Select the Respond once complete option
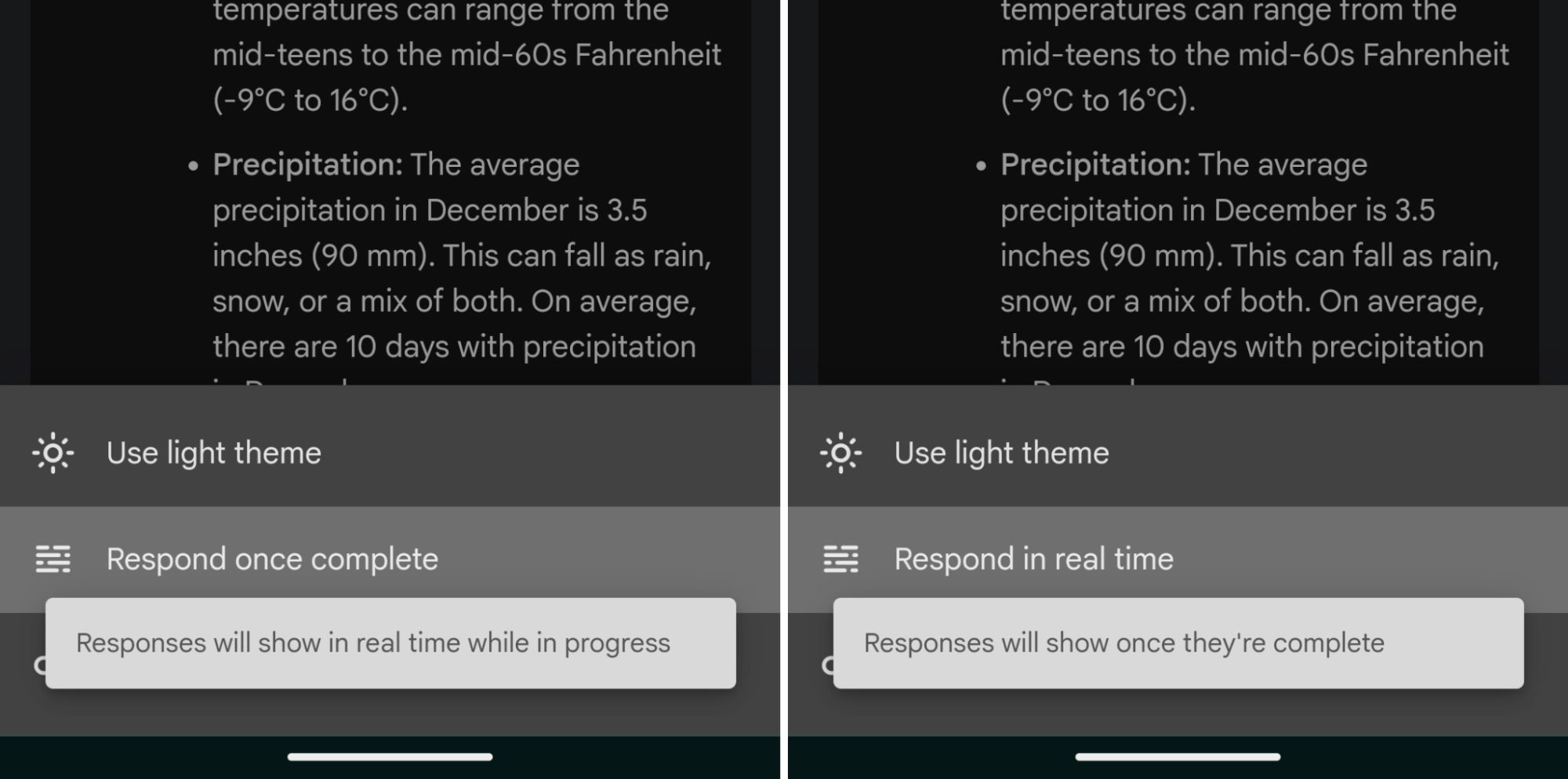 [272, 559]
